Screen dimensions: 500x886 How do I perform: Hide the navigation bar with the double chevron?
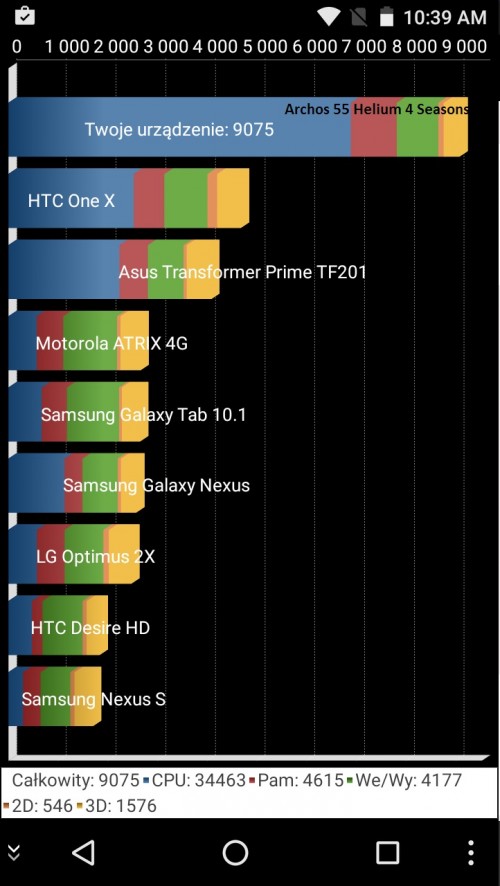coord(14,853)
